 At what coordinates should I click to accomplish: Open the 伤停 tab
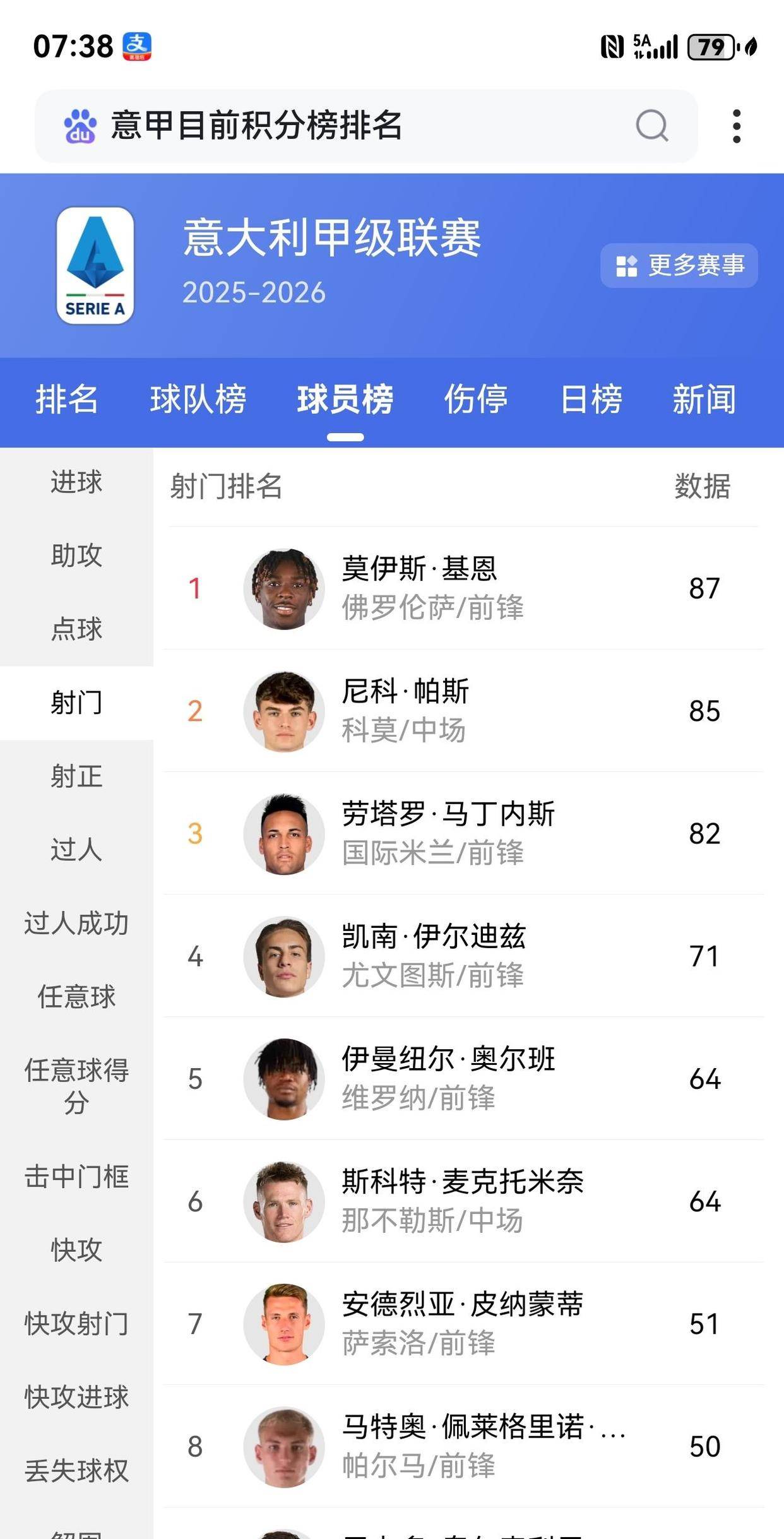click(x=475, y=400)
